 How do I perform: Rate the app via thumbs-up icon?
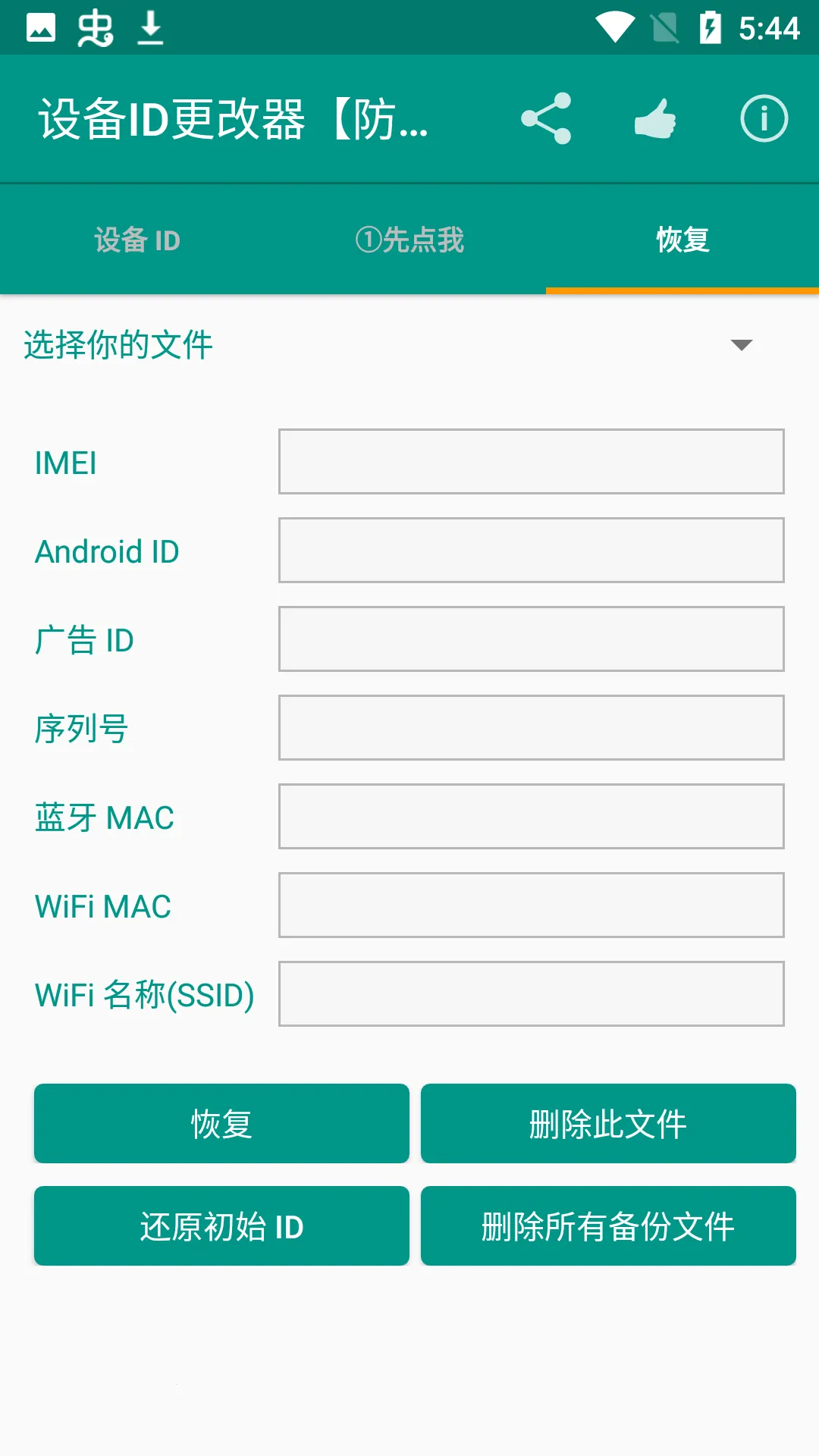655,118
